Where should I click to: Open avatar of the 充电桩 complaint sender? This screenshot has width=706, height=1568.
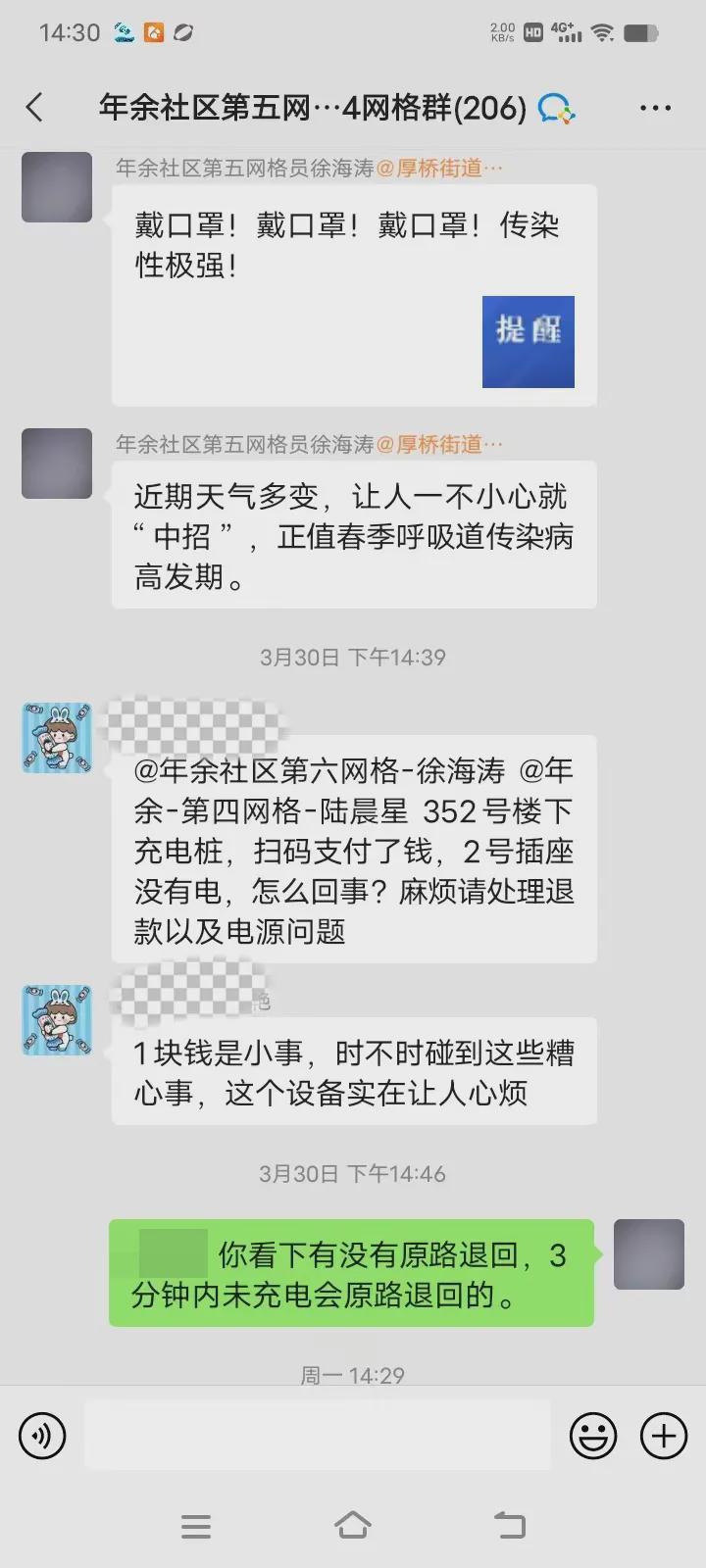(x=57, y=737)
